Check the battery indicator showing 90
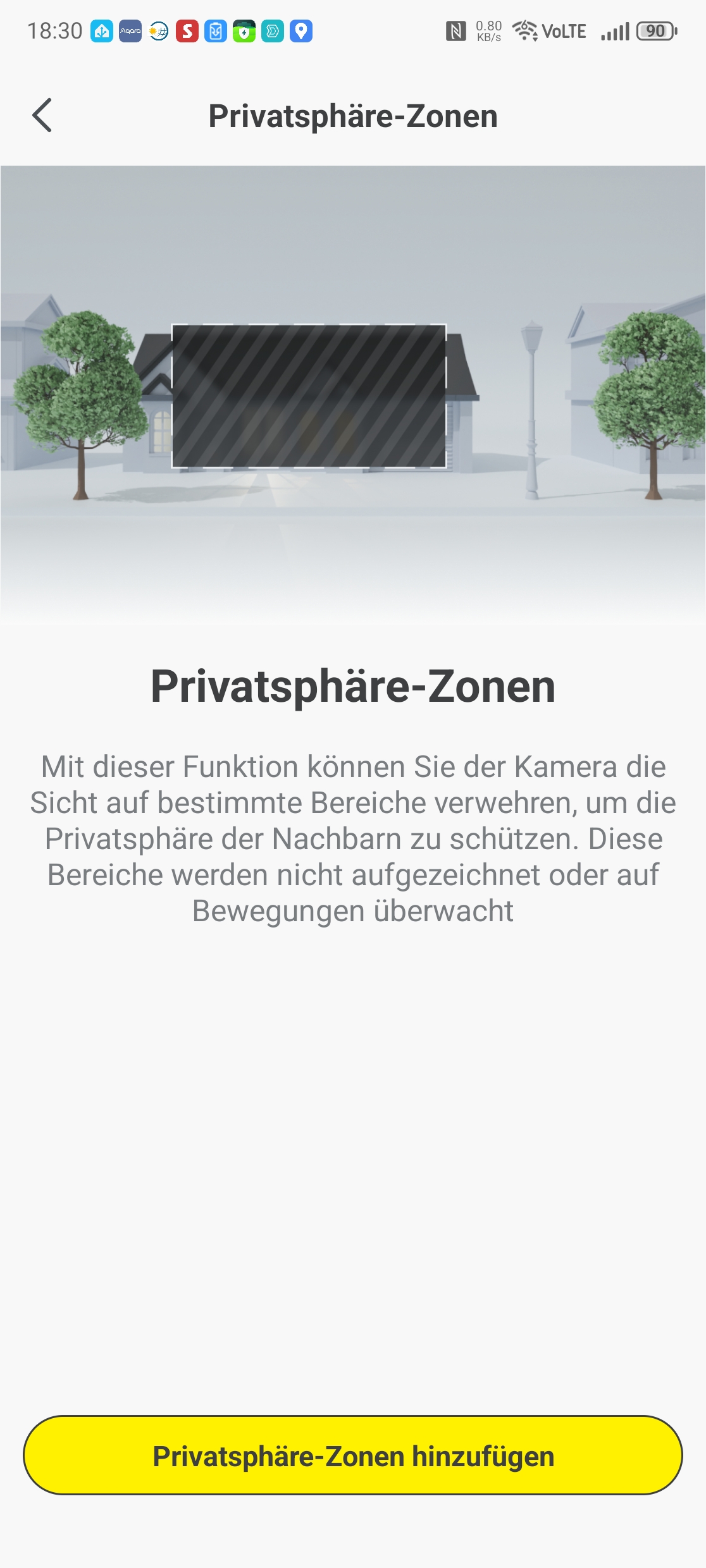The height and width of the screenshot is (1568, 706). click(x=655, y=30)
